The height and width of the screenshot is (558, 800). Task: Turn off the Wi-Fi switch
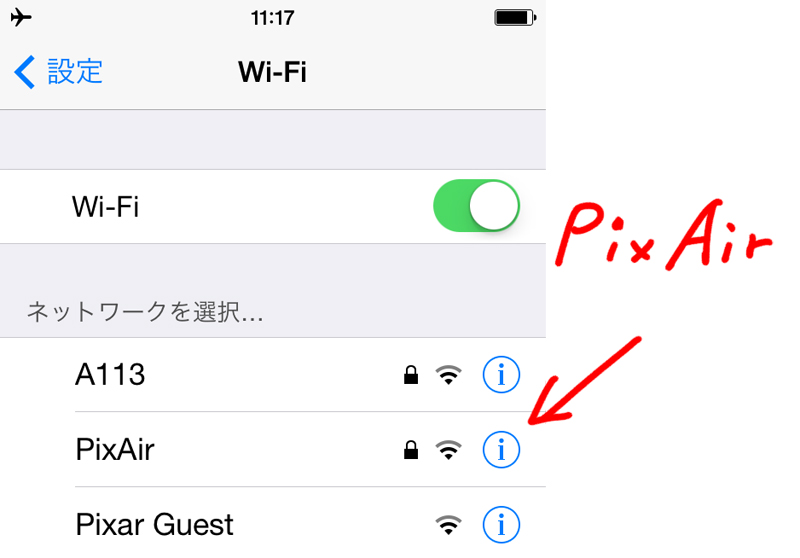pyautogui.click(x=476, y=207)
